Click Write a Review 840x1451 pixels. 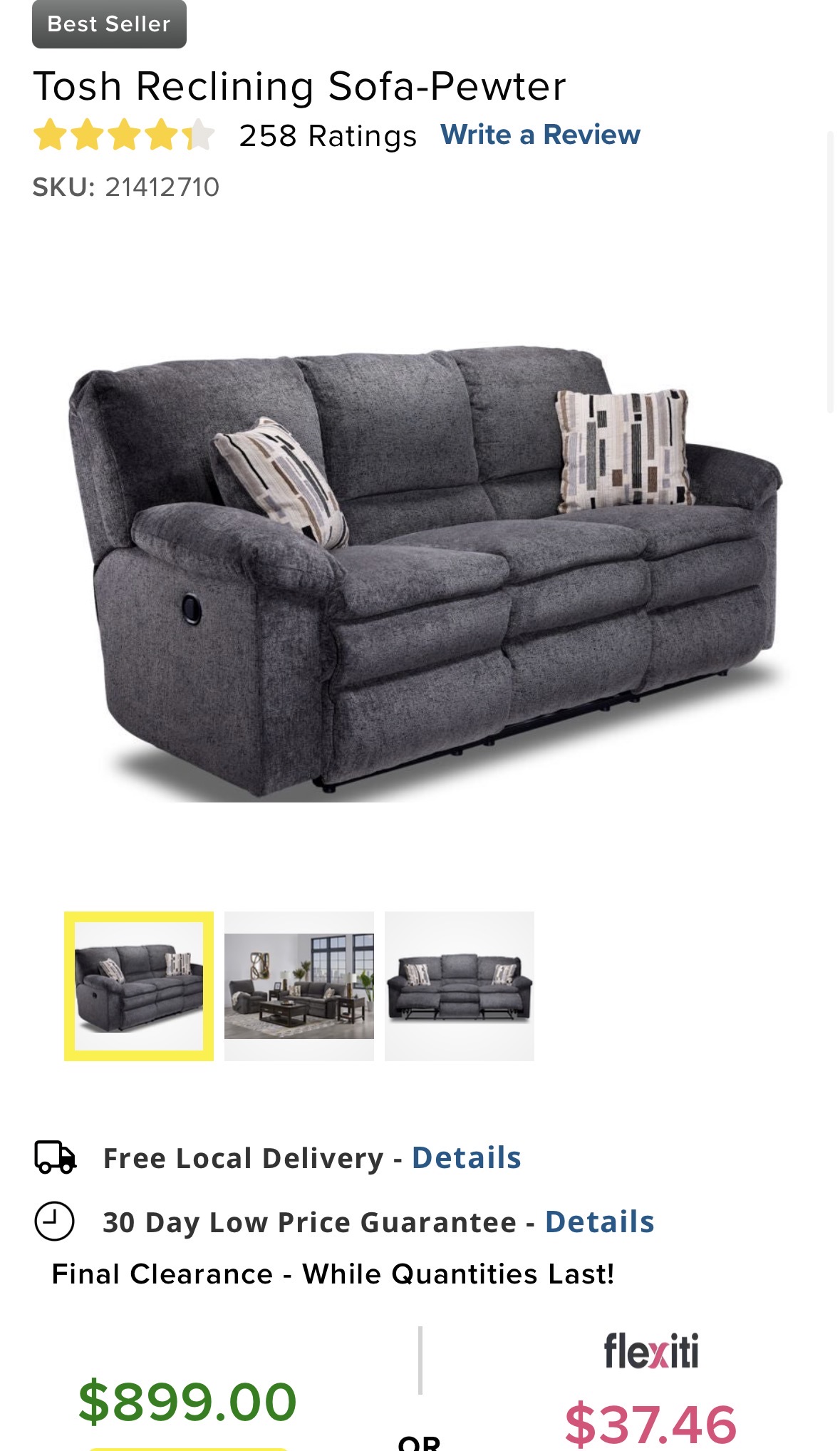(x=540, y=134)
